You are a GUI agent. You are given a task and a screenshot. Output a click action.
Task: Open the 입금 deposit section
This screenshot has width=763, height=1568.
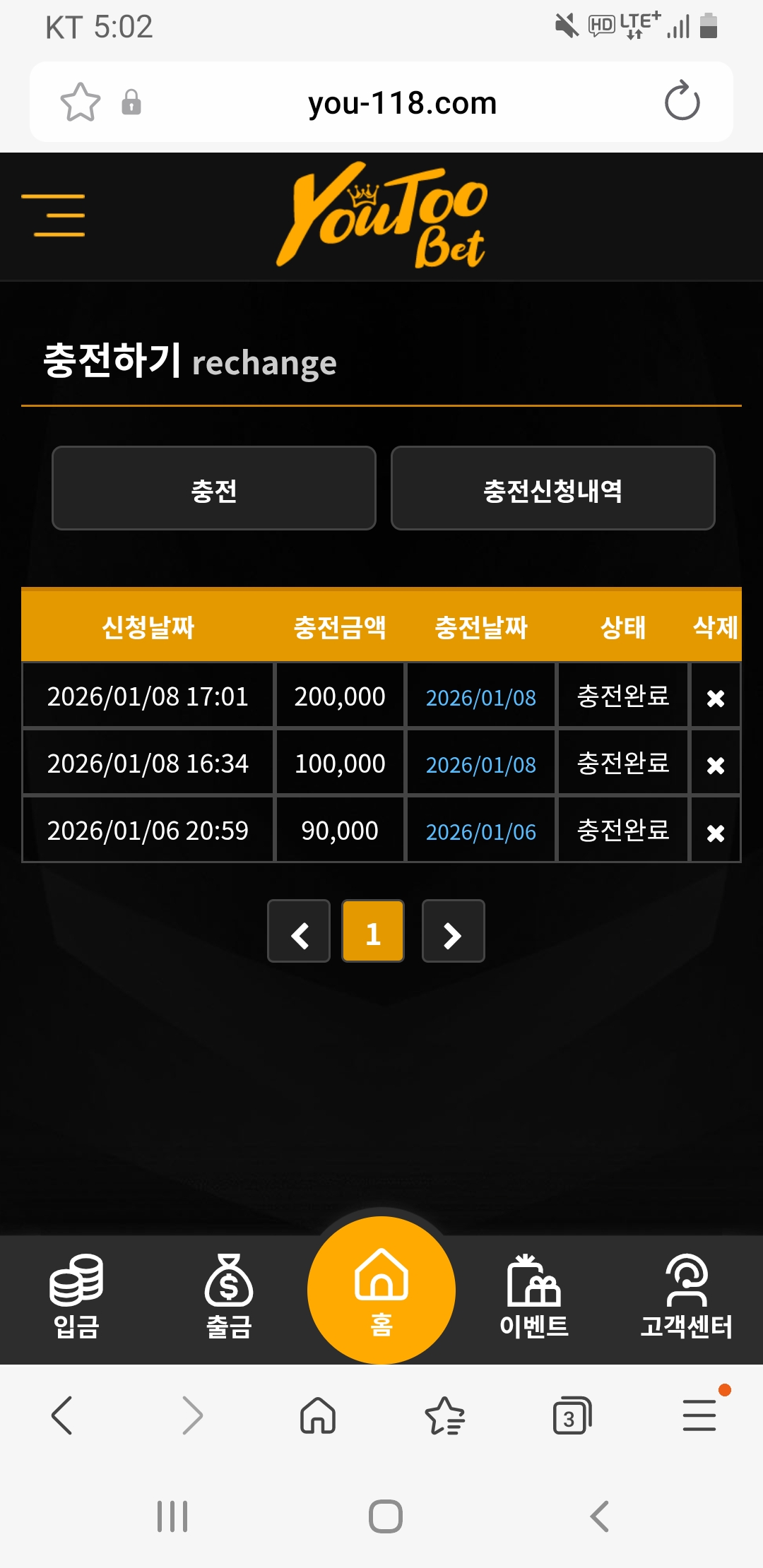click(x=76, y=1297)
